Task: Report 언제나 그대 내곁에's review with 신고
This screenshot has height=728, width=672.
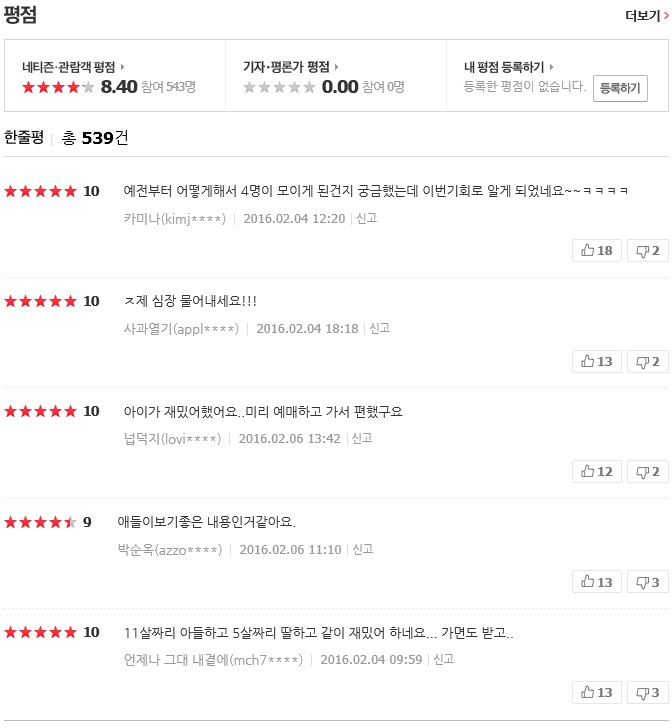Action: tap(444, 659)
